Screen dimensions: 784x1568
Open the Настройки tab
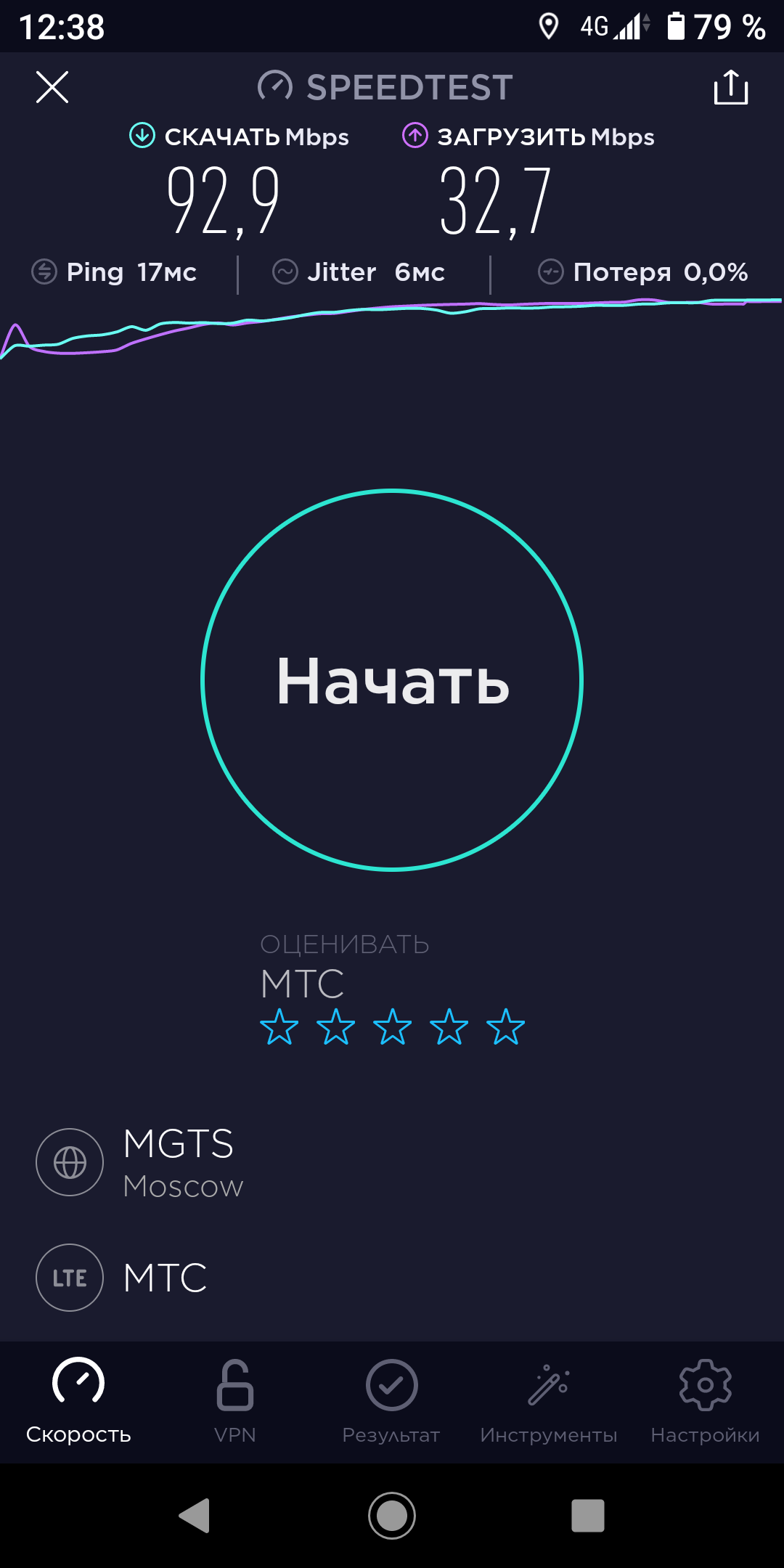[705, 1401]
